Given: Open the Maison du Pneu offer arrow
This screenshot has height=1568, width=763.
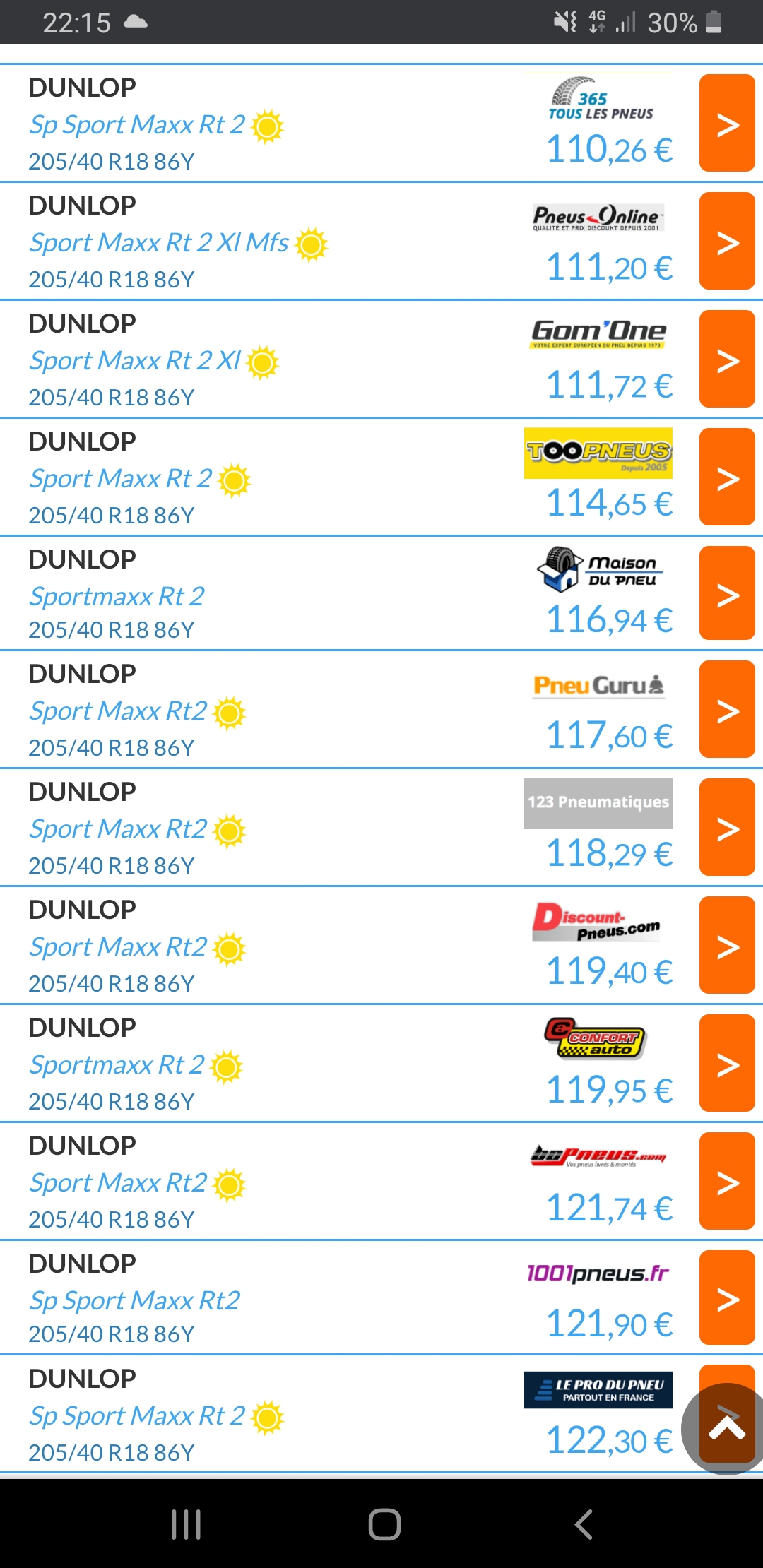Looking at the screenshot, I should pos(727,593).
